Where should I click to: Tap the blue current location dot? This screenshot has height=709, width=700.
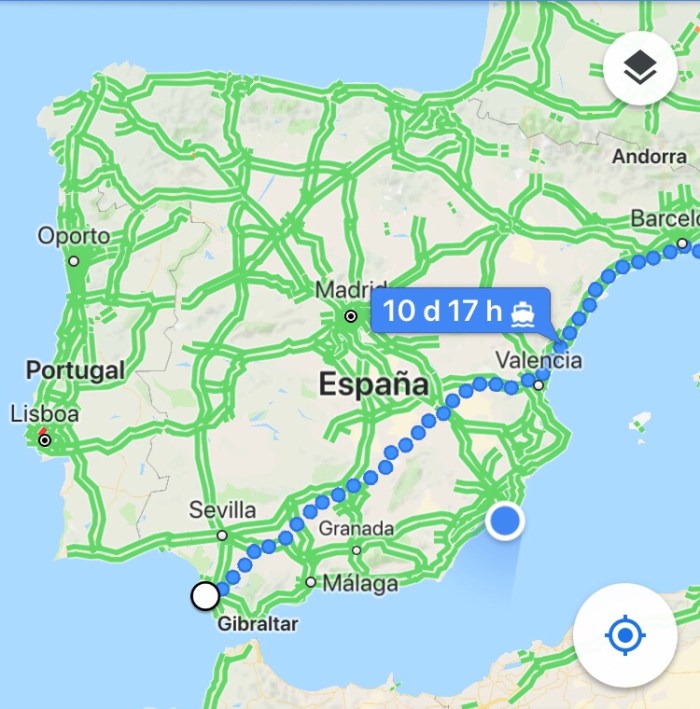click(x=505, y=521)
